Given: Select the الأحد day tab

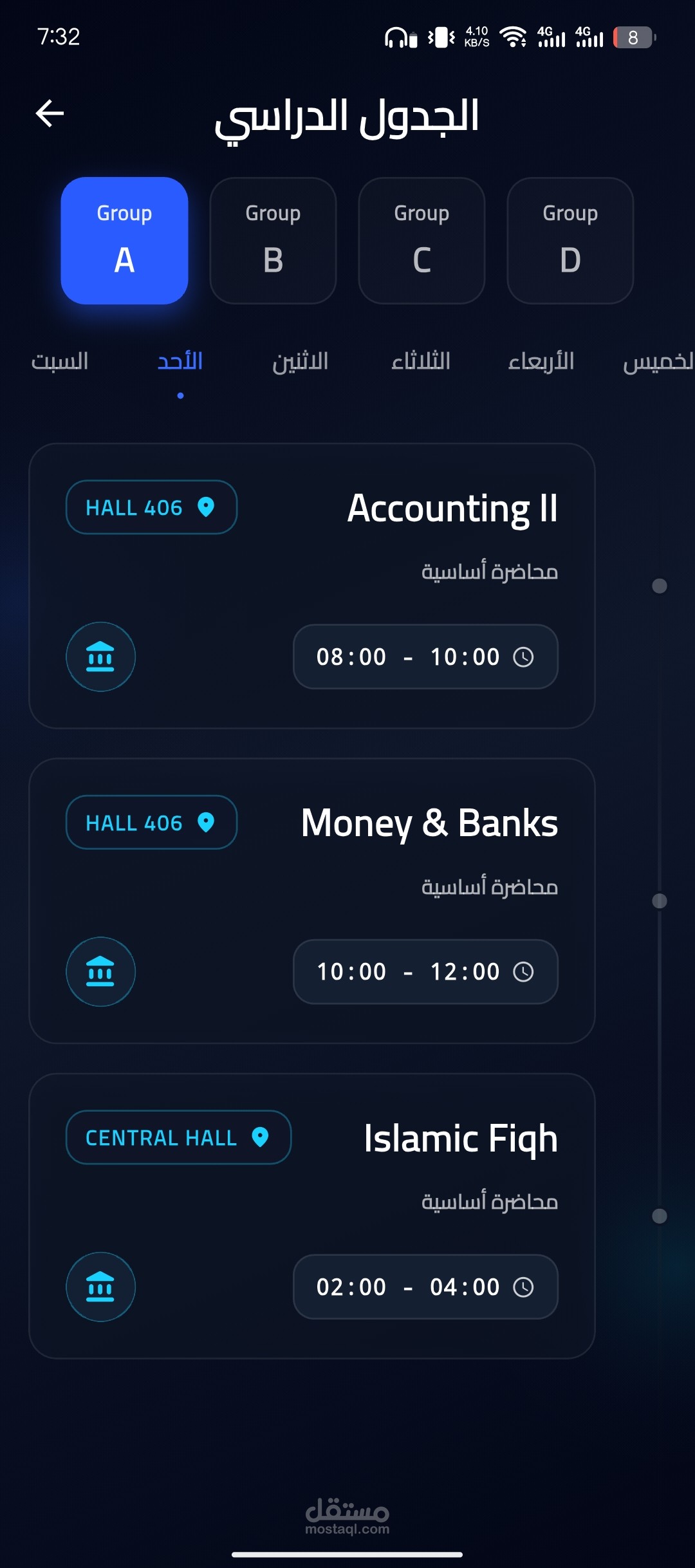Looking at the screenshot, I should pos(180,361).
